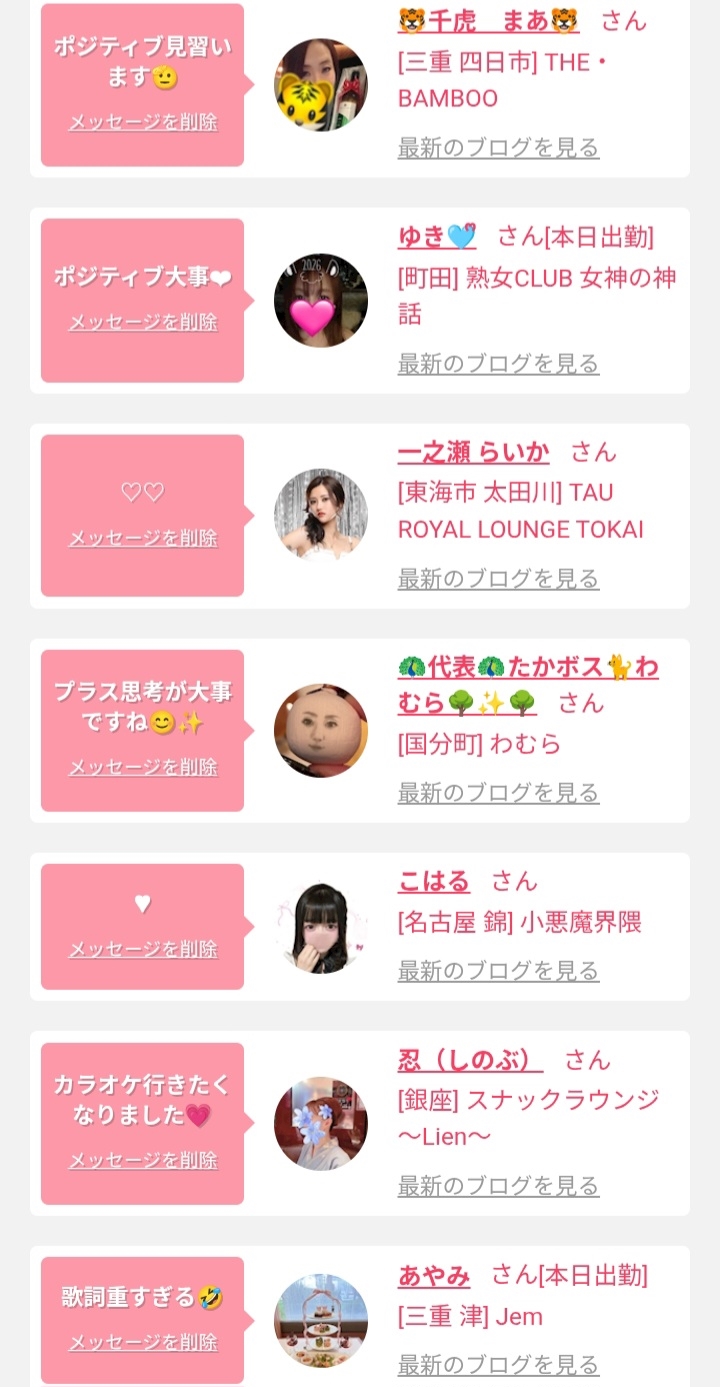Delete the カラオケ行きたくなりました message
This screenshot has width=720, height=1387.
(143, 1160)
